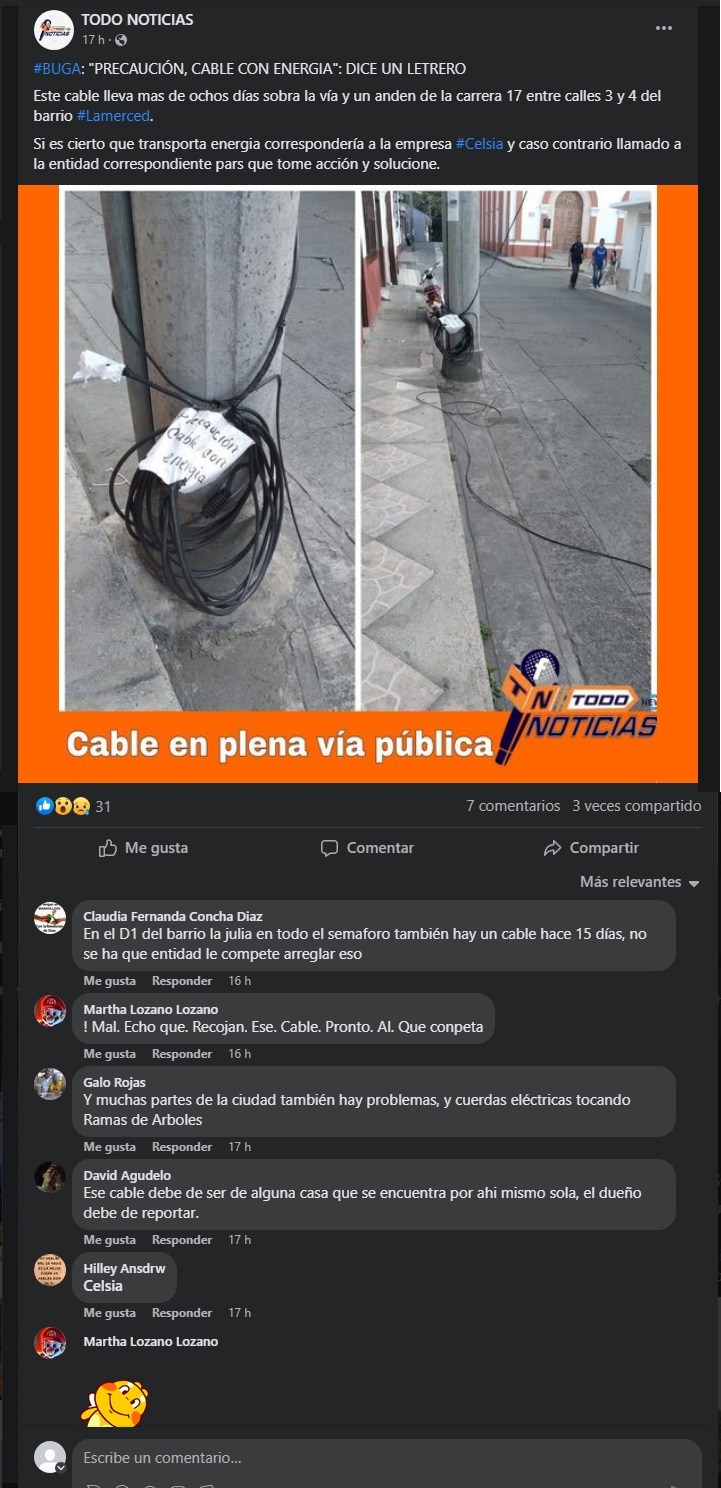Like Galo Rojas's comment
The width and height of the screenshot is (721, 1488).
pos(110,1147)
